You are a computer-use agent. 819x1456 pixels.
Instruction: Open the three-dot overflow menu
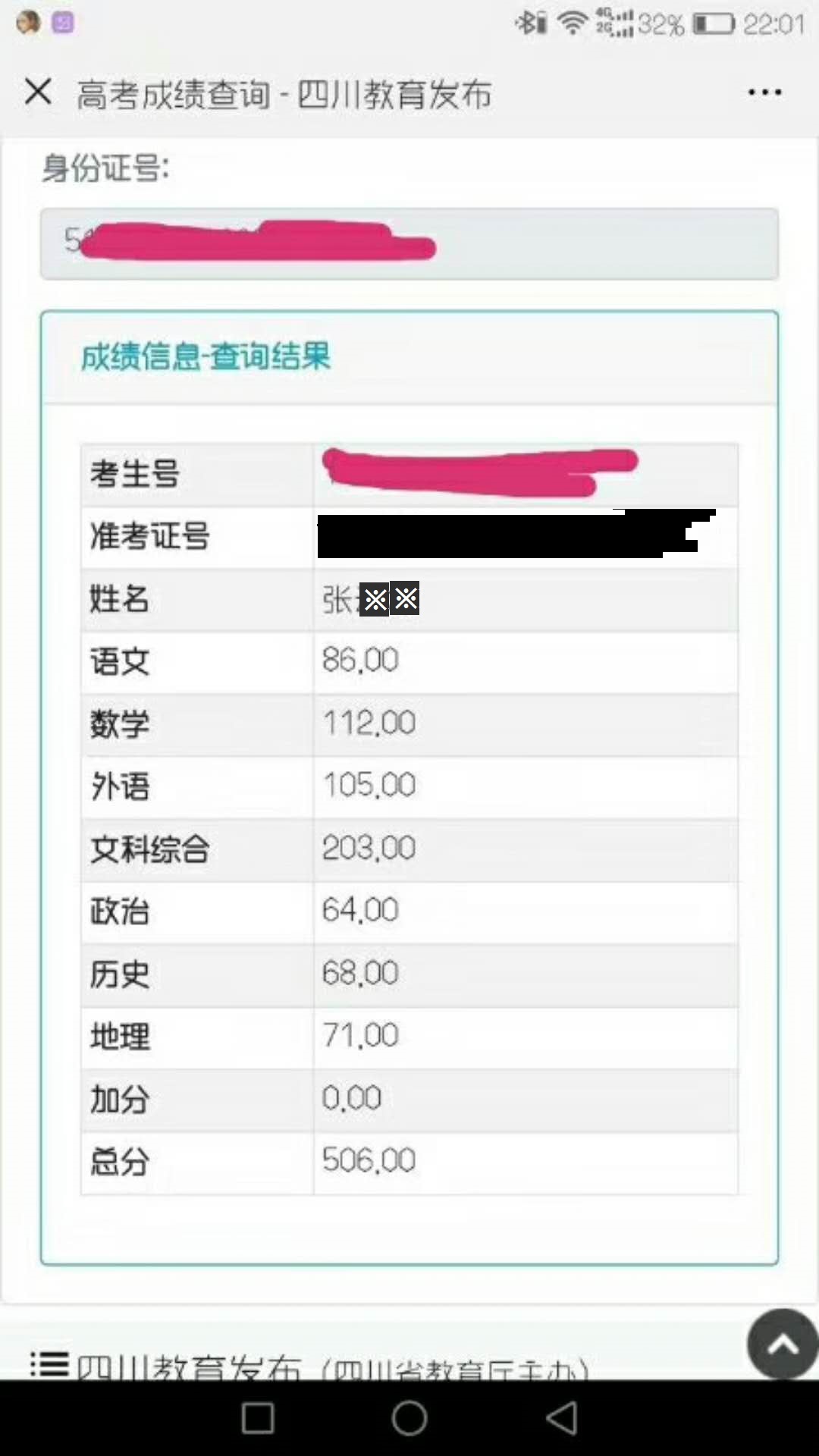764,93
